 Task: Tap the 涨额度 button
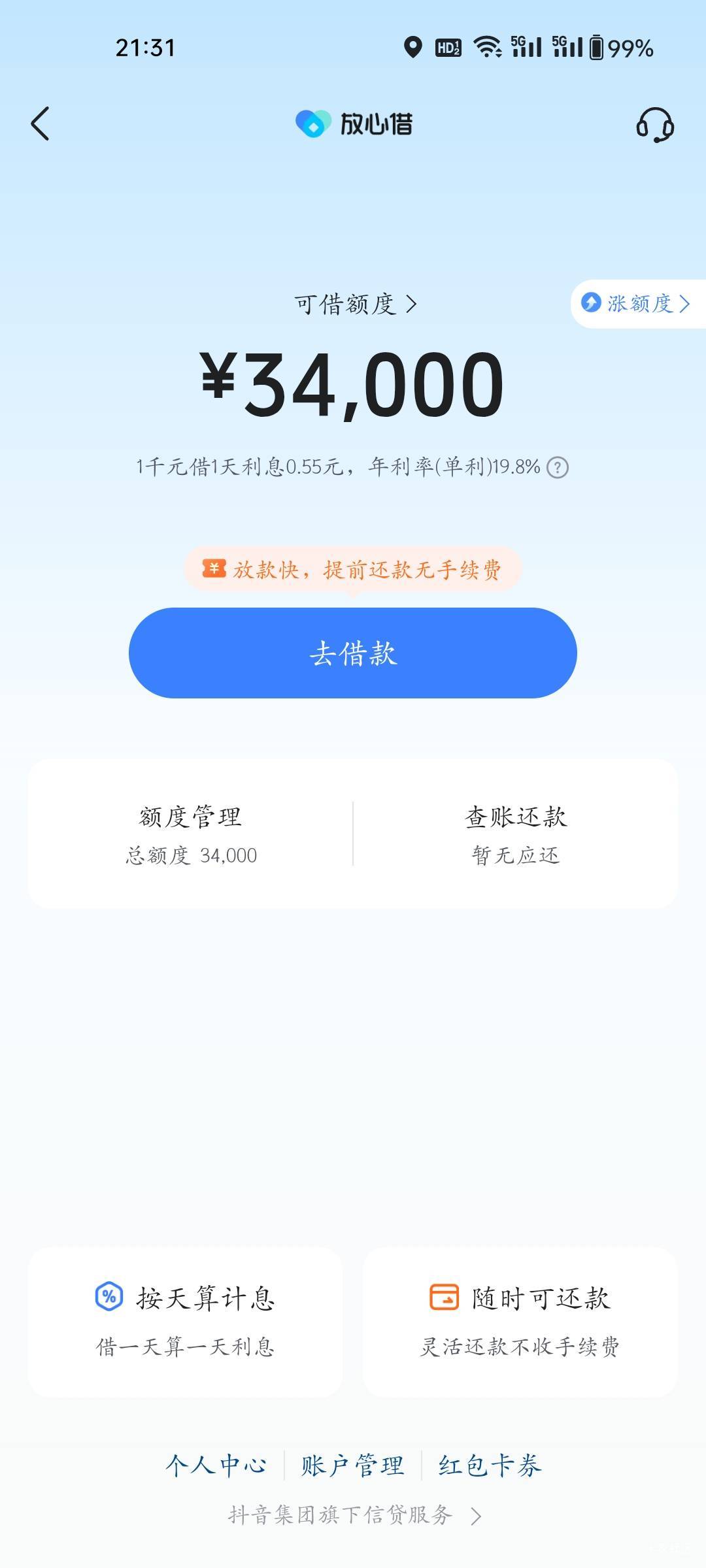[637, 304]
